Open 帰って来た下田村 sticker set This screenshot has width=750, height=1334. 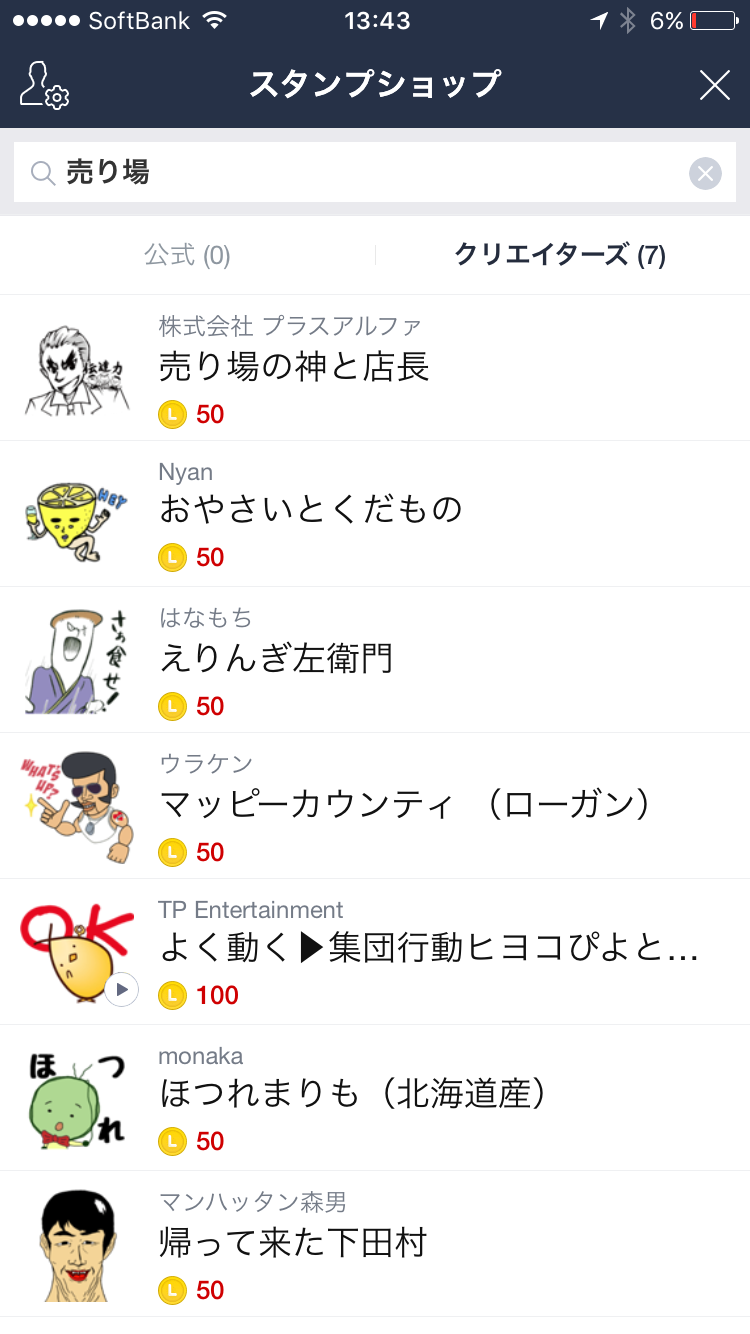375,1243
